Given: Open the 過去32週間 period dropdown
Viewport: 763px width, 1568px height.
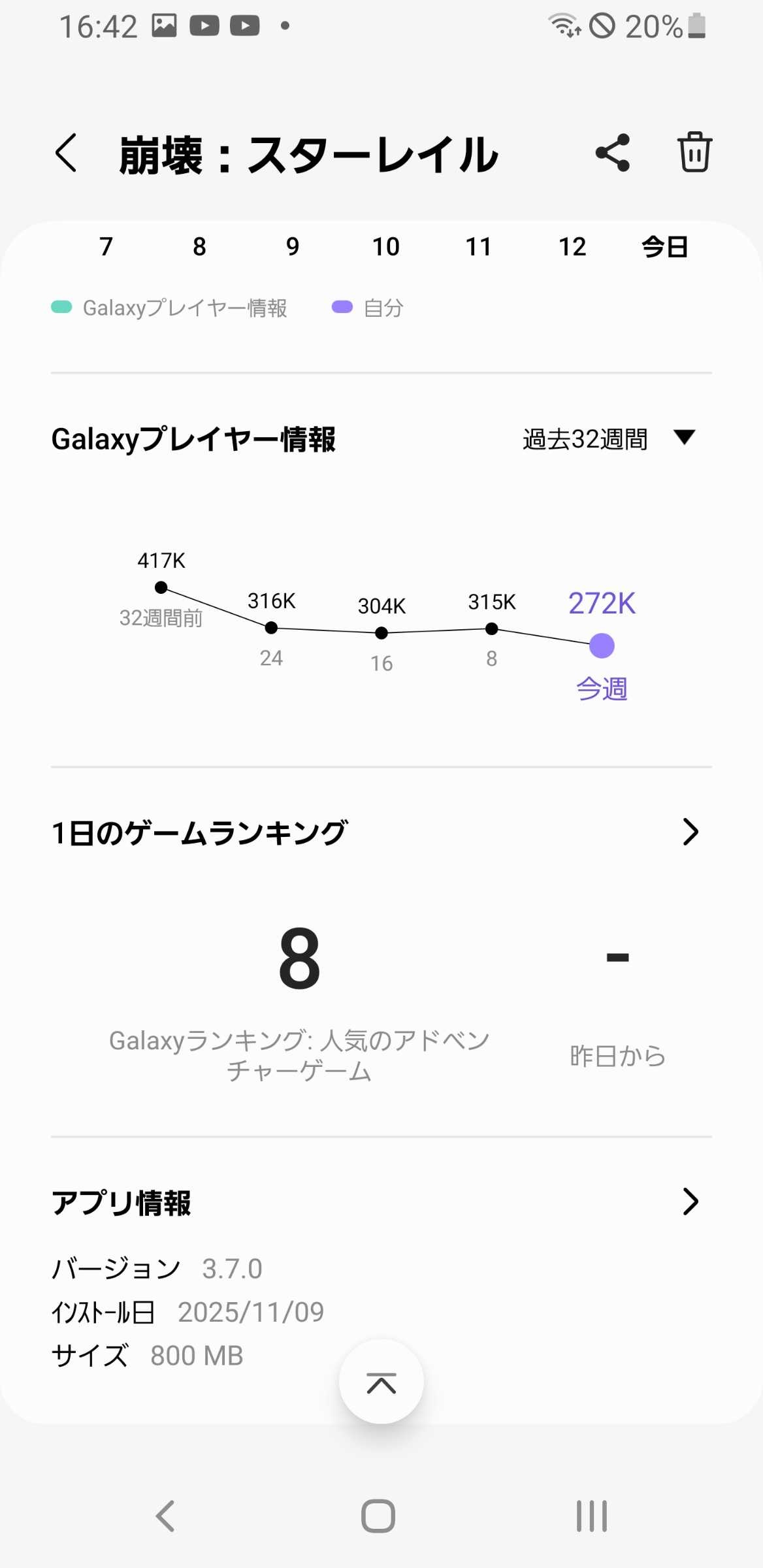Looking at the screenshot, I should pyautogui.click(x=608, y=439).
